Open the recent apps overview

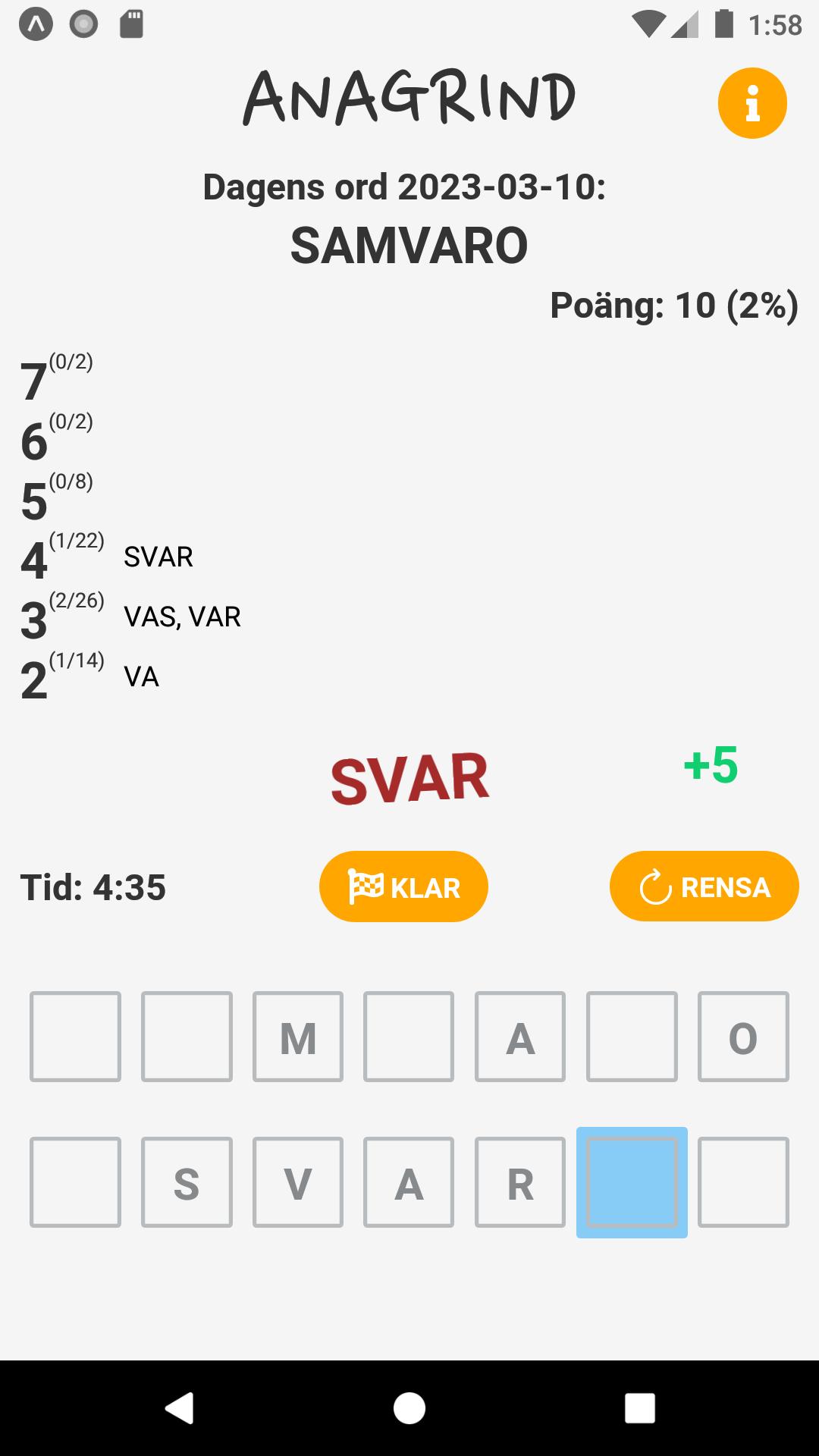pyautogui.click(x=639, y=1408)
